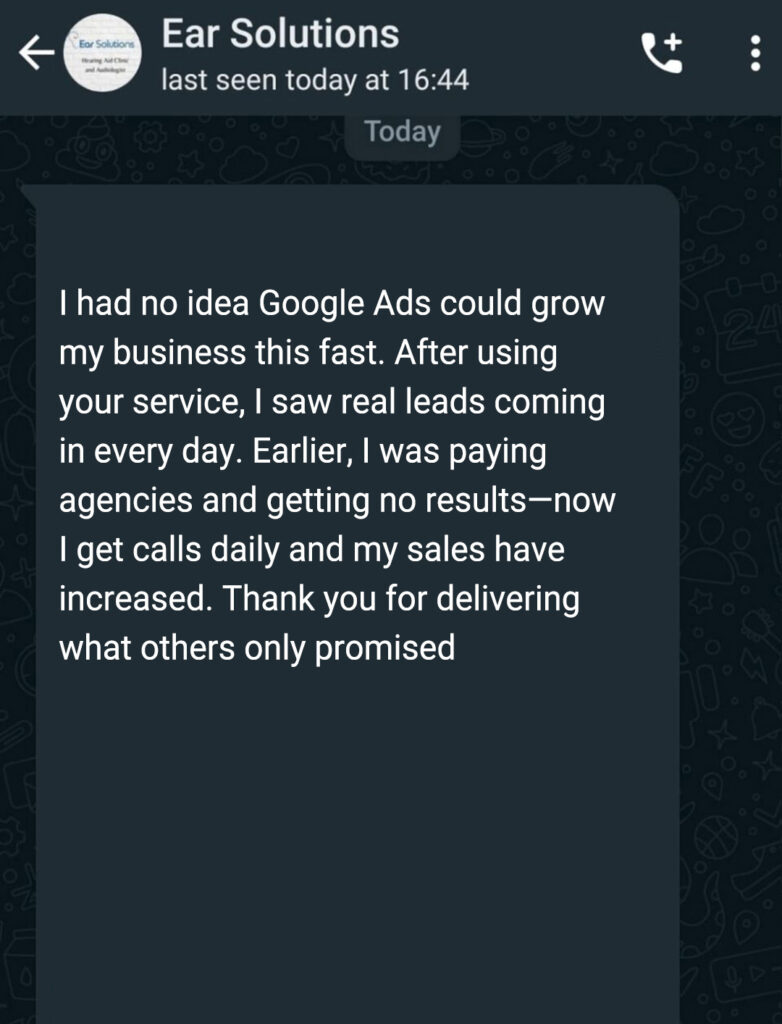Start a call with Ear Solutions
The height and width of the screenshot is (1024, 782).
tap(662, 53)
